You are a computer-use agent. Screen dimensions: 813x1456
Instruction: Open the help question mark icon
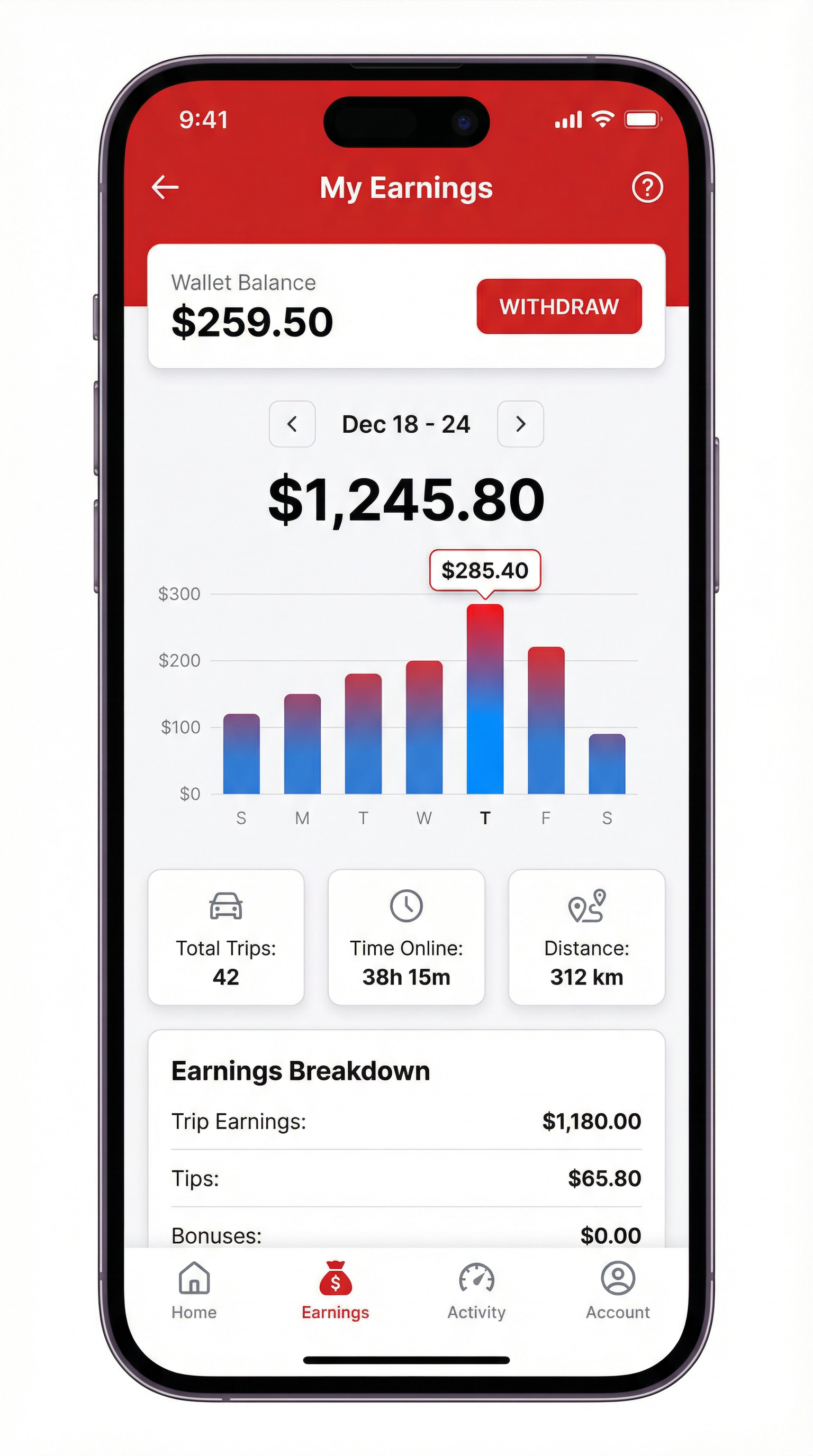click(x=647, y=187)
